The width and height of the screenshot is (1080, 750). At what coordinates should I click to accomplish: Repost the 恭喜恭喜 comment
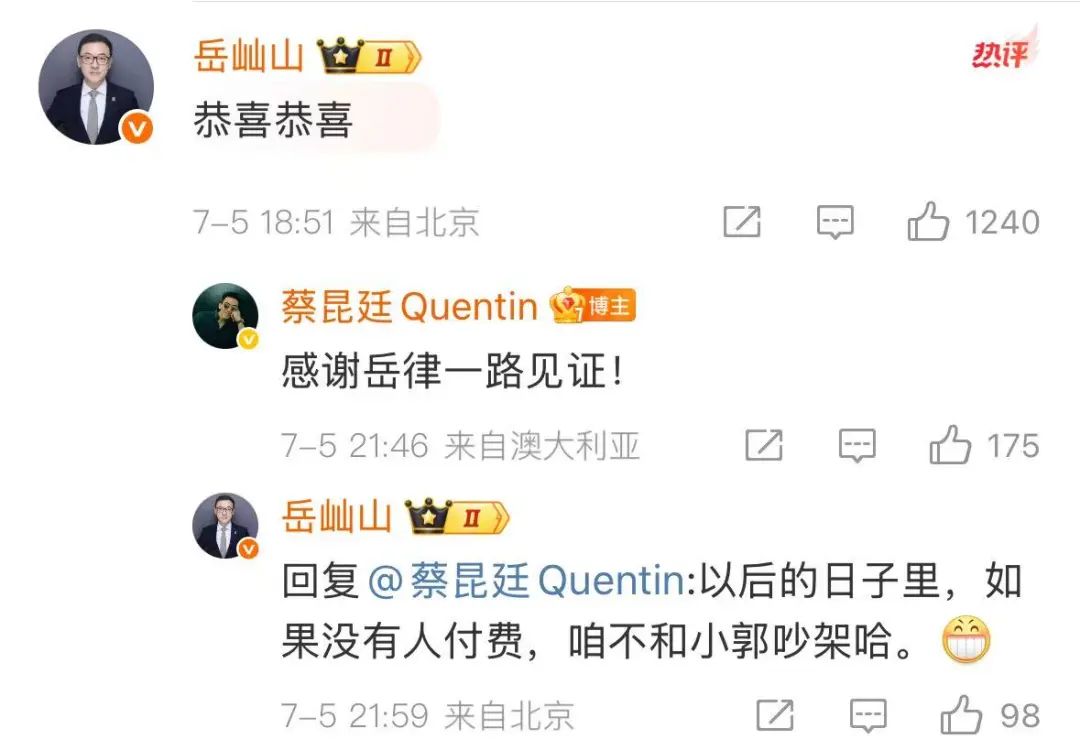click(742, 222)
